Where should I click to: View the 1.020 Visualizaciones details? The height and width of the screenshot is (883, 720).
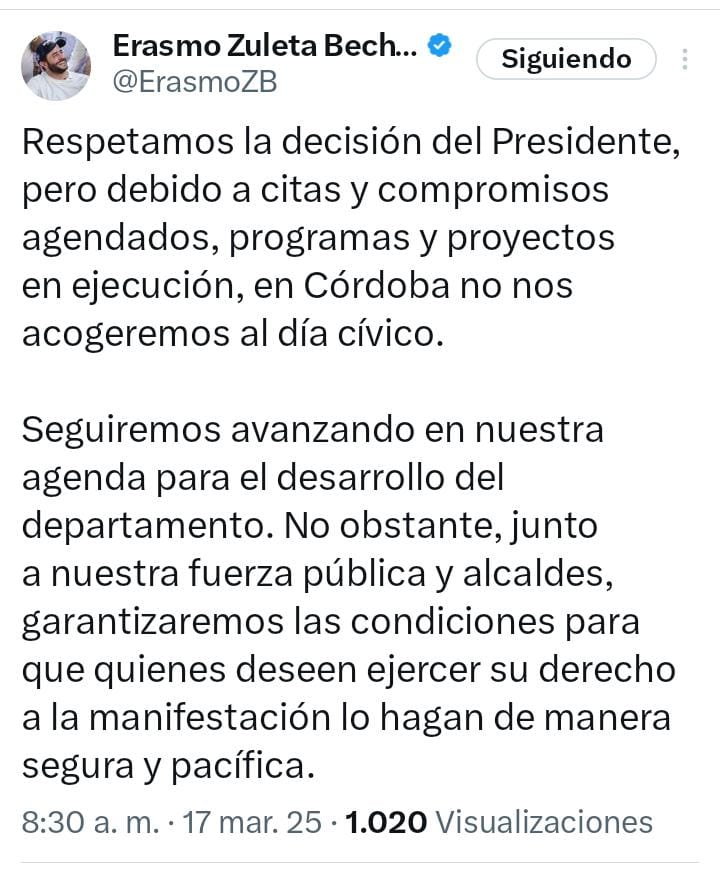coord(499,823)
